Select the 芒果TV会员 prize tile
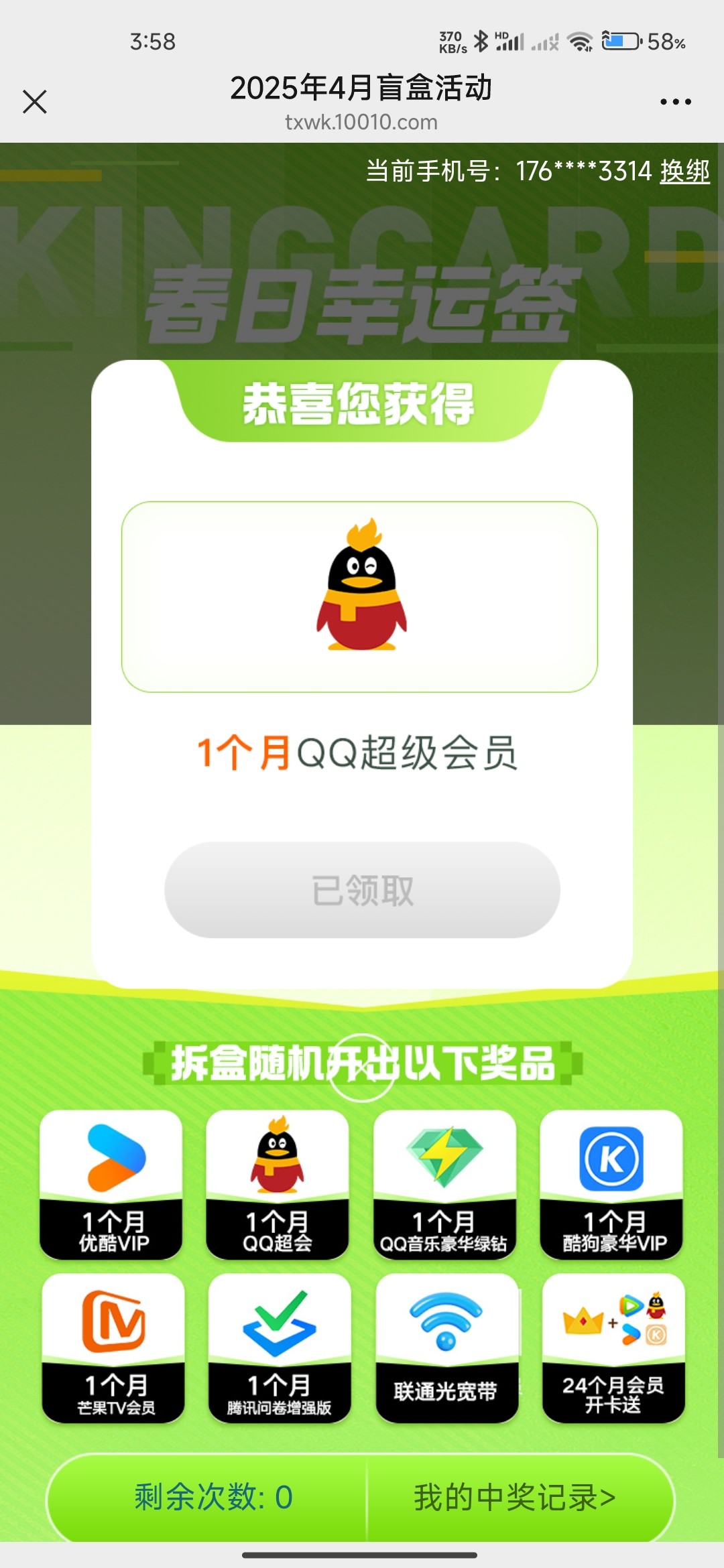The width and height of the screenshot is (724, 1568). point(113,1348)
